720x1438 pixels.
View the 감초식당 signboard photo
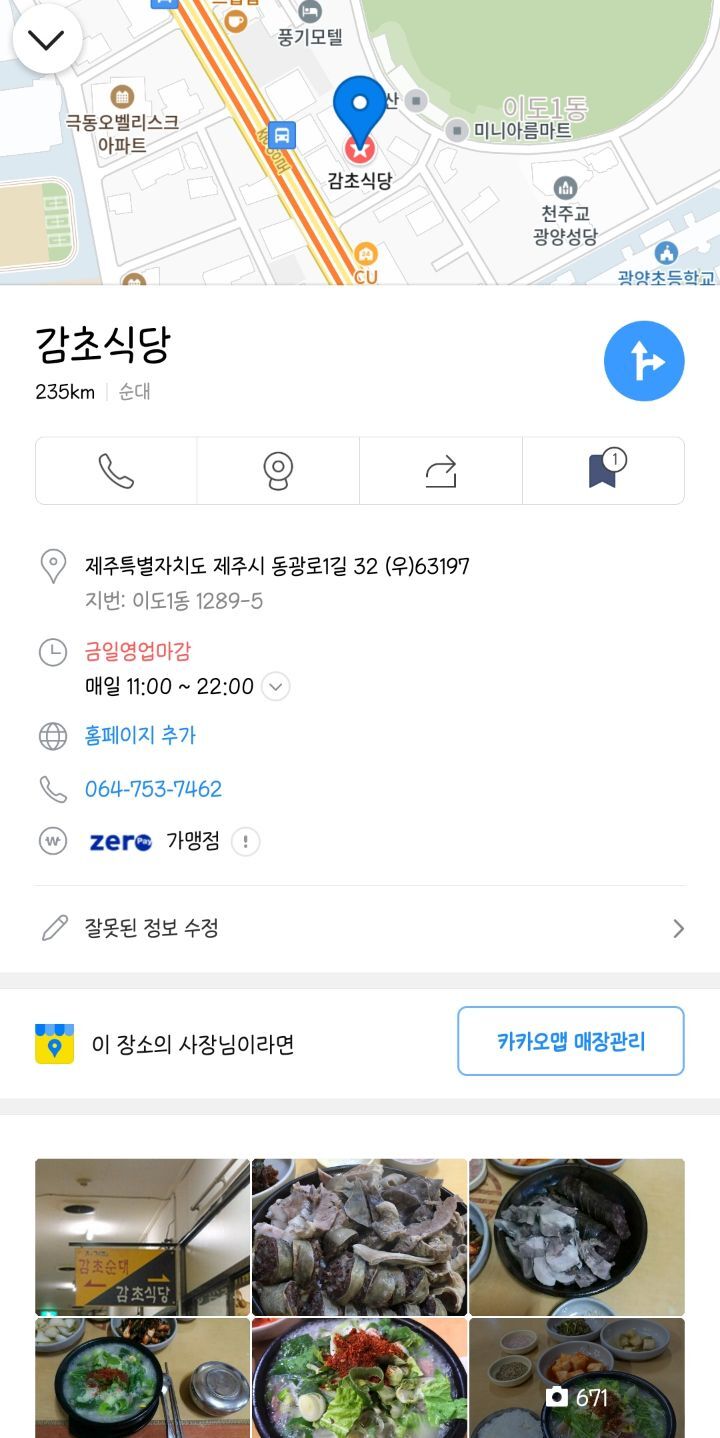pyautogui.click(x=142, y=1236)
